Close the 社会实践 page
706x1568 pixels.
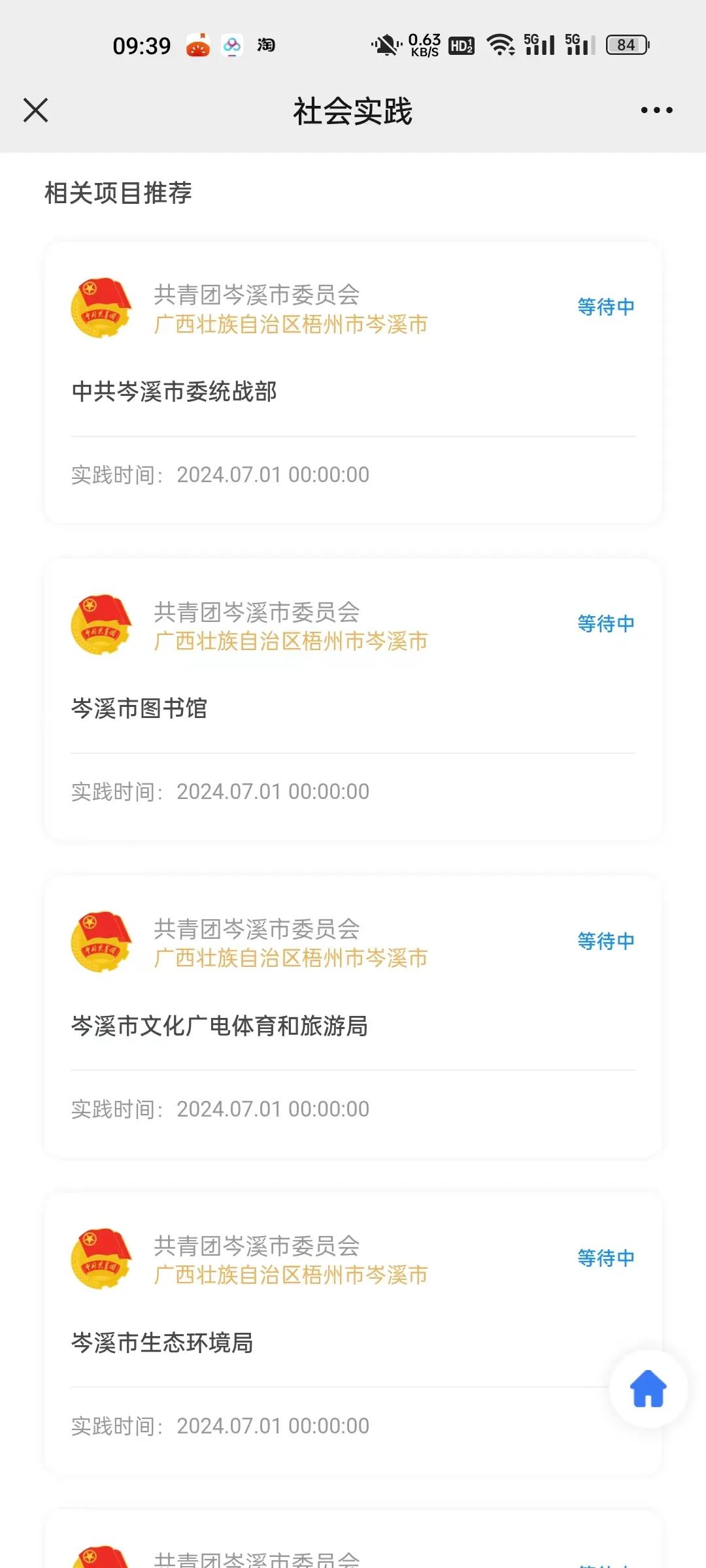click(x=36, y=110)
